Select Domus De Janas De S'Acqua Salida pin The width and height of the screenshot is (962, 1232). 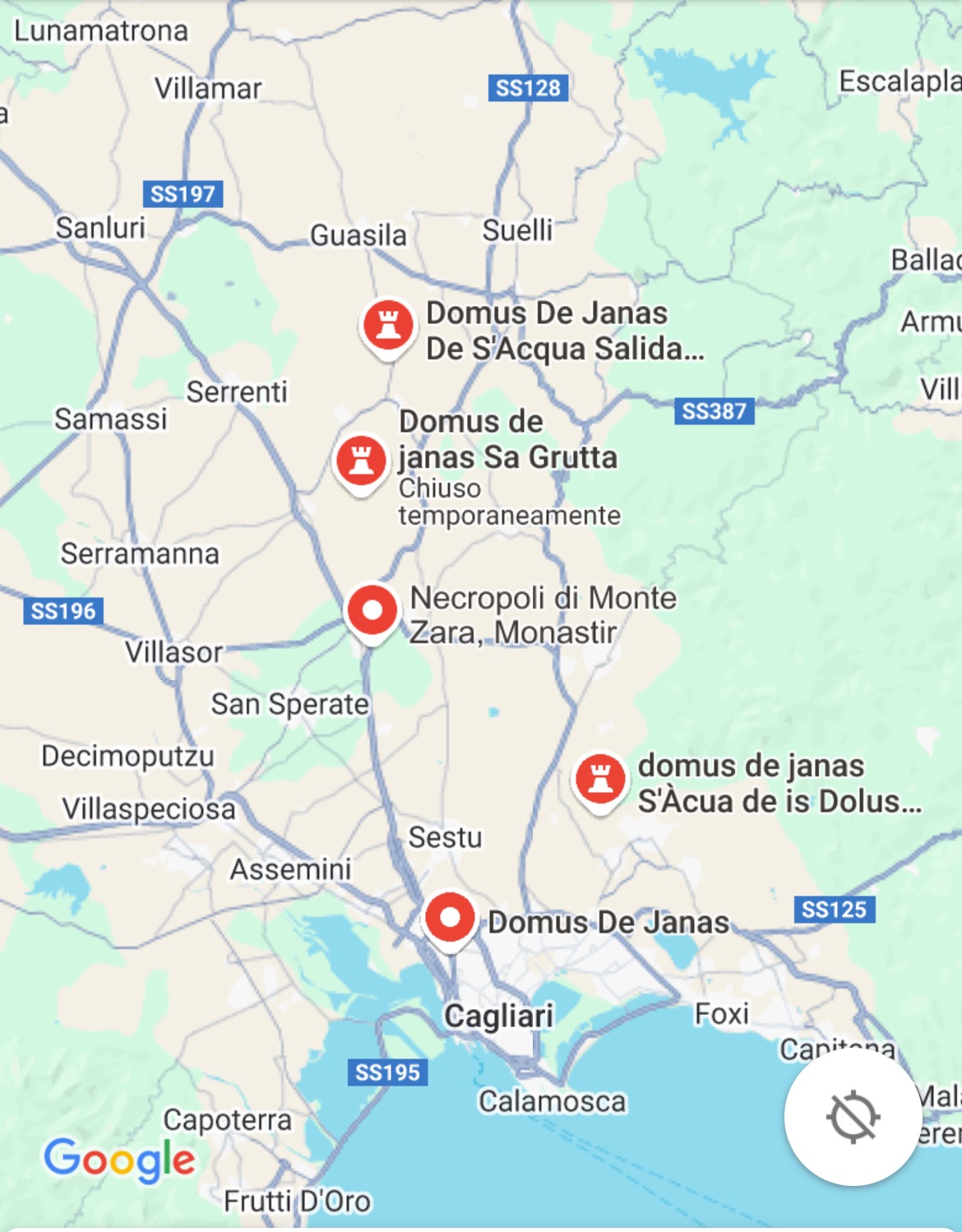pyautogui.click(x=388, y=326)
